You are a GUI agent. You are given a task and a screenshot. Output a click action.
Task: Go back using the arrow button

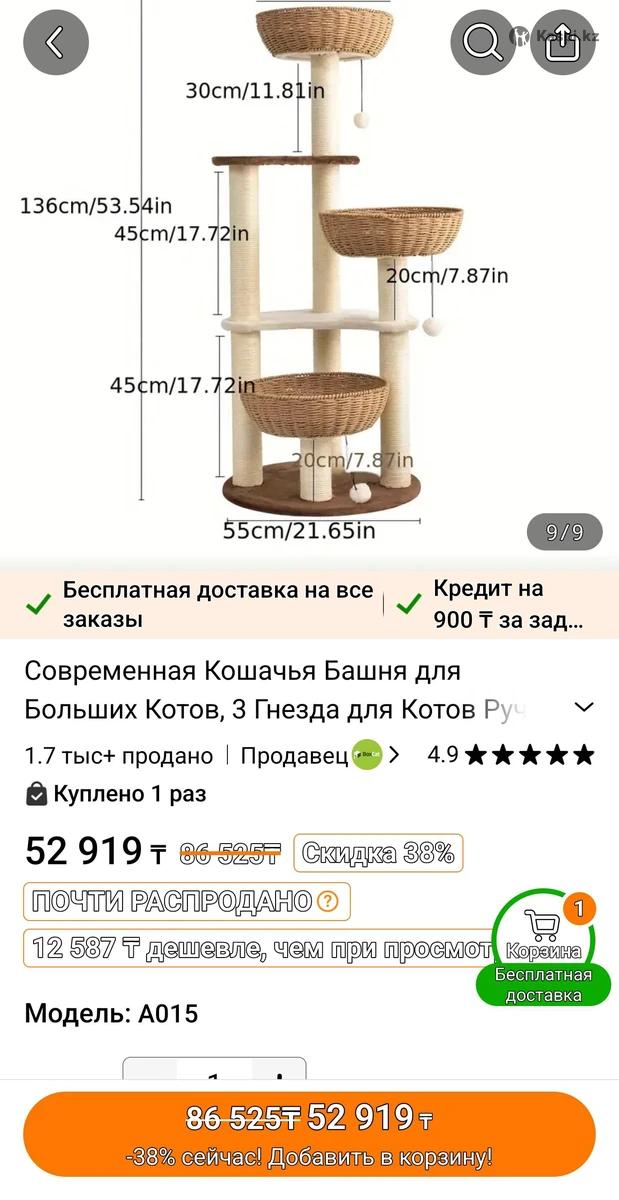coord(56,42)
